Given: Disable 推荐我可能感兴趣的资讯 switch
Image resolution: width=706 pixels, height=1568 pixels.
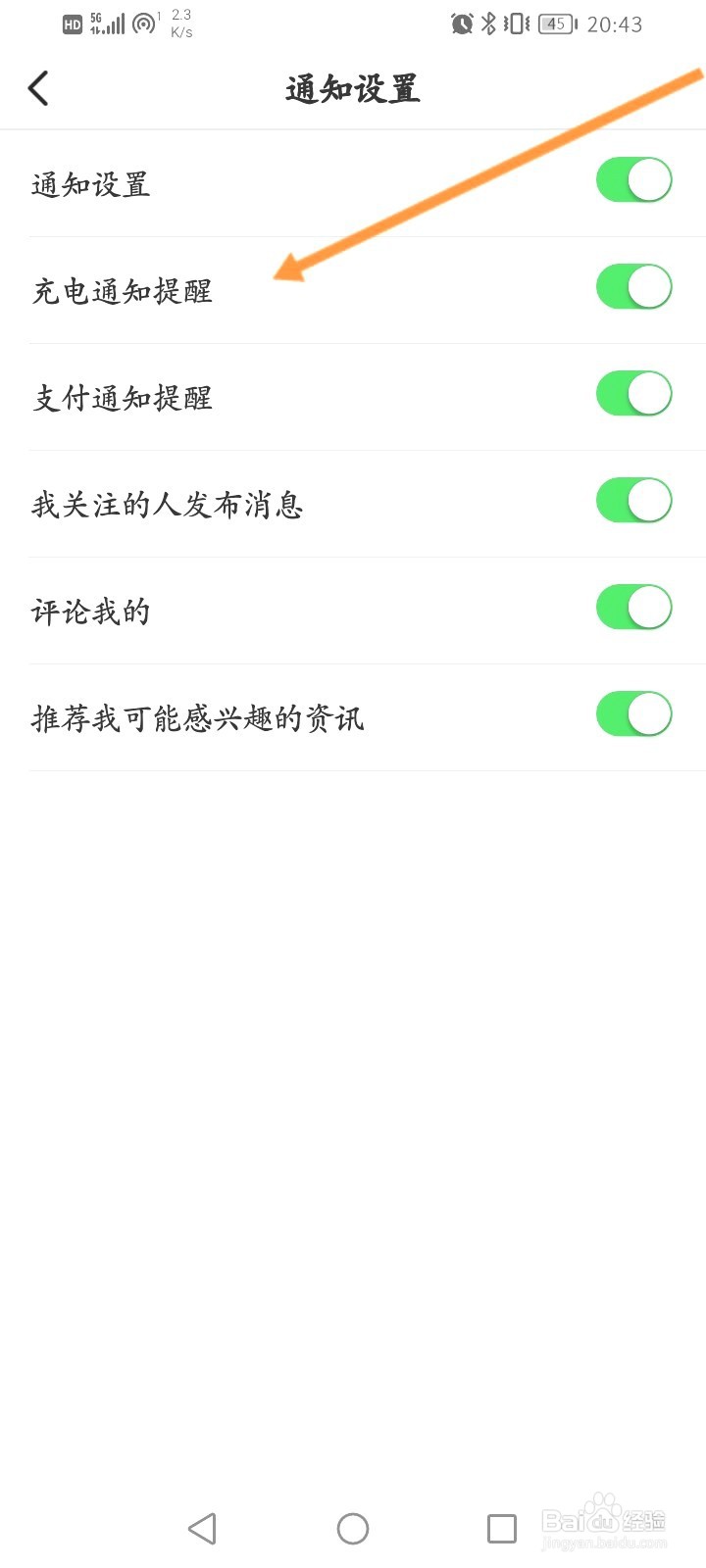Looking at the screenshot, I should coord(633,714).
